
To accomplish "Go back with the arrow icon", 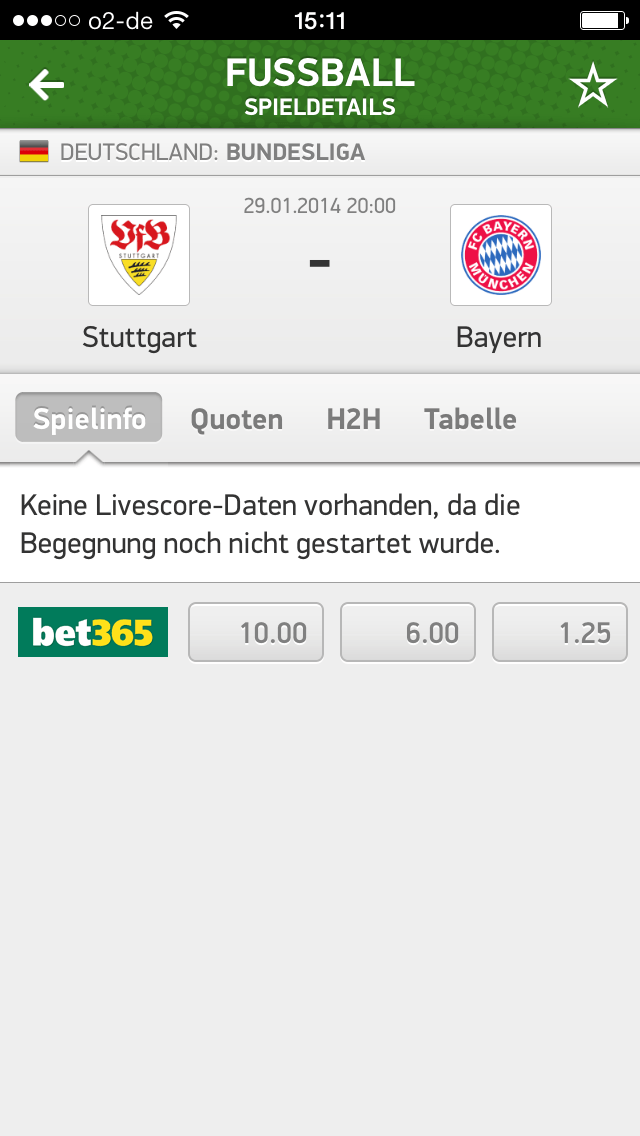I will tap(46, 85).
